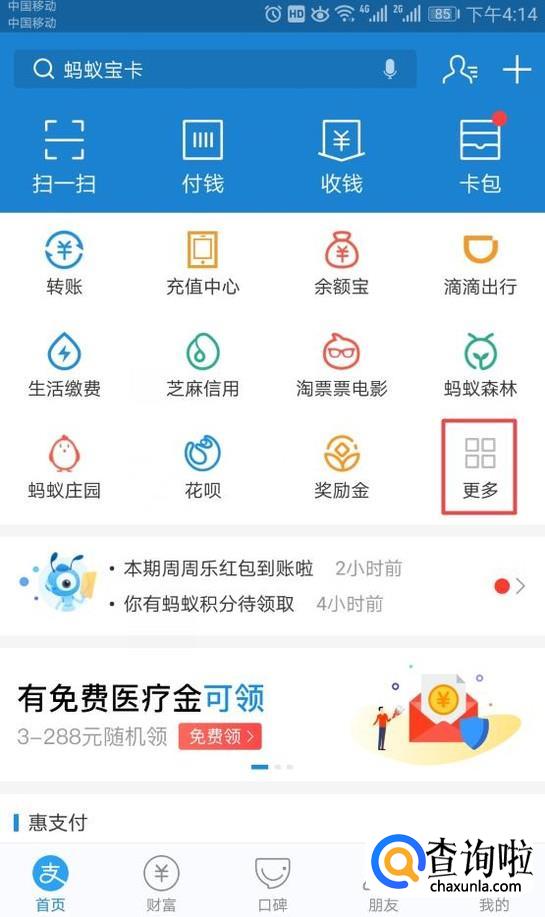
Task: Open 充值中心 top-up center
Action: [203, 263]
